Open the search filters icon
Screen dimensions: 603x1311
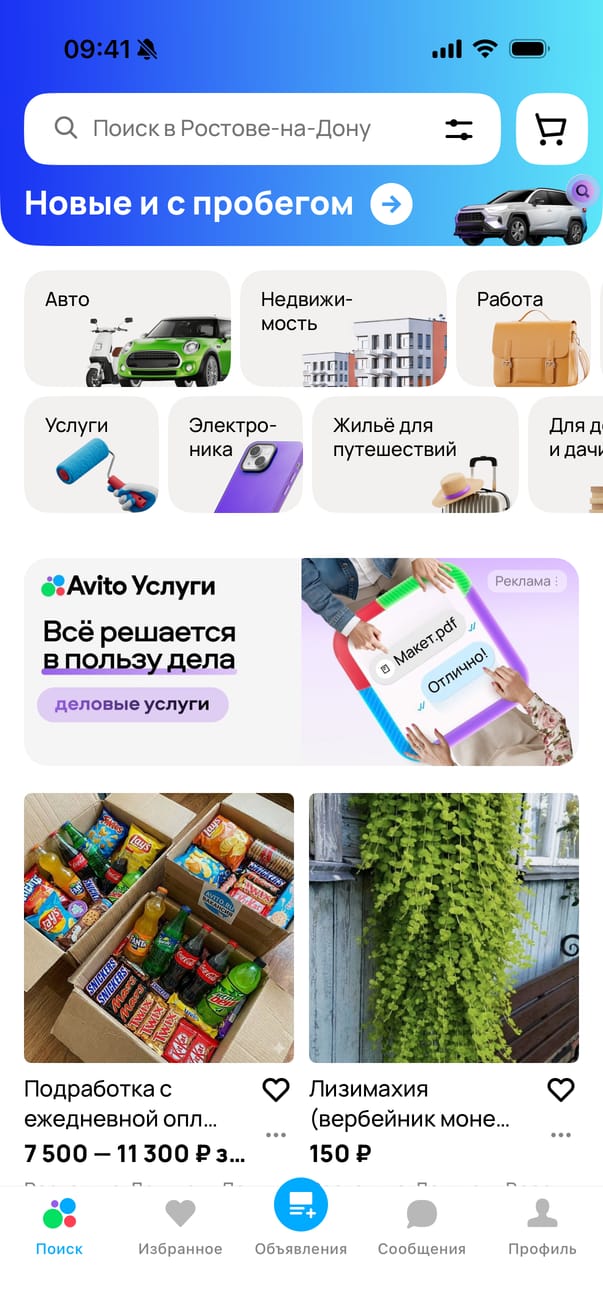click(459, 129)
